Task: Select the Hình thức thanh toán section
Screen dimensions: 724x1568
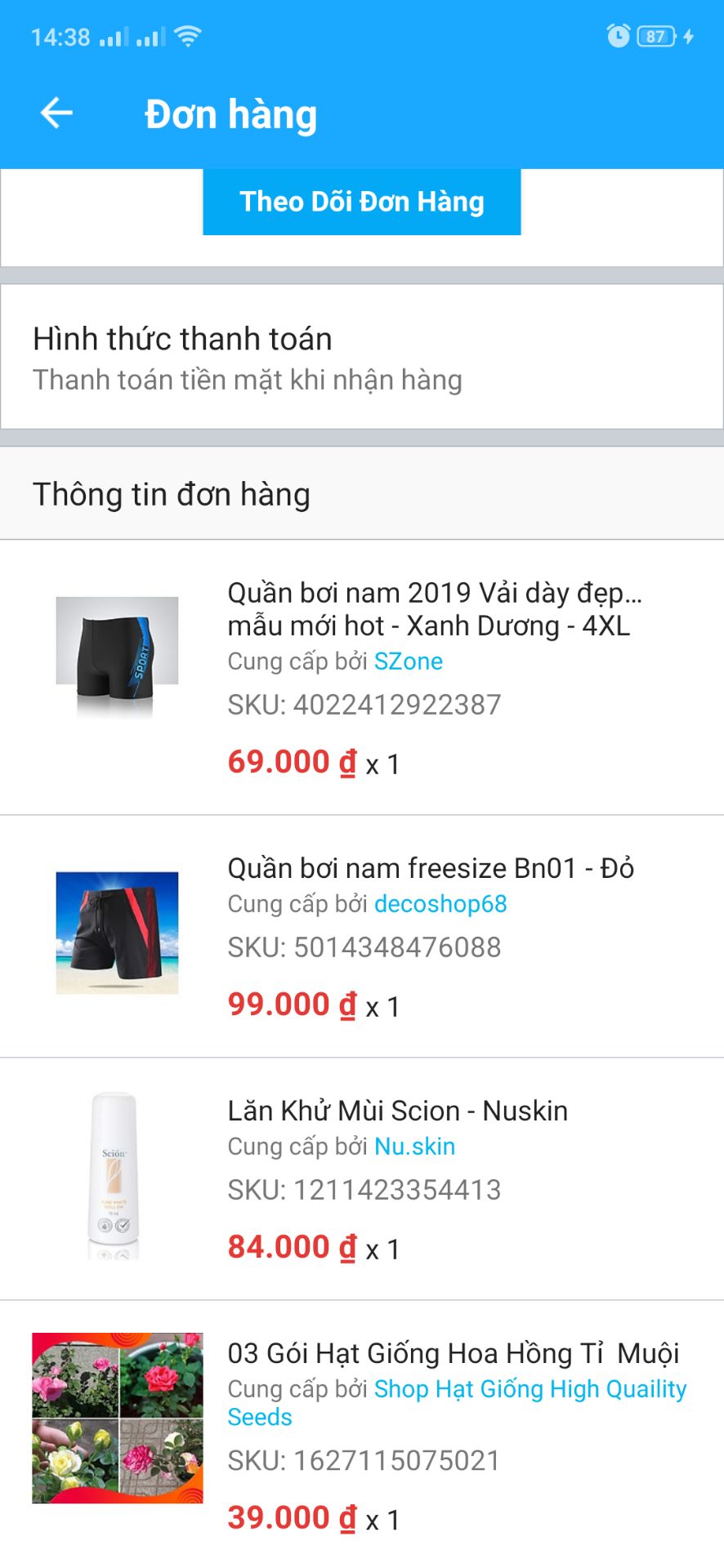Action: coord(182,339)
